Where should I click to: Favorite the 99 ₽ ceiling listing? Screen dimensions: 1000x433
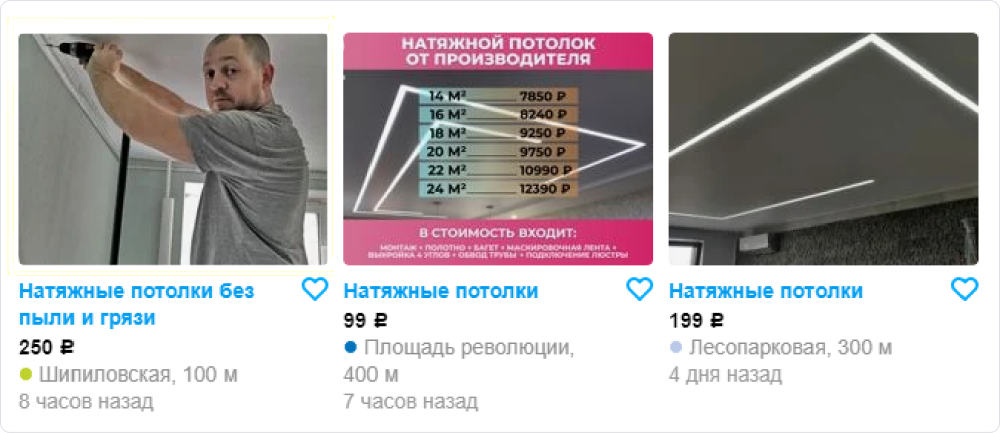(x=640, y=290)
